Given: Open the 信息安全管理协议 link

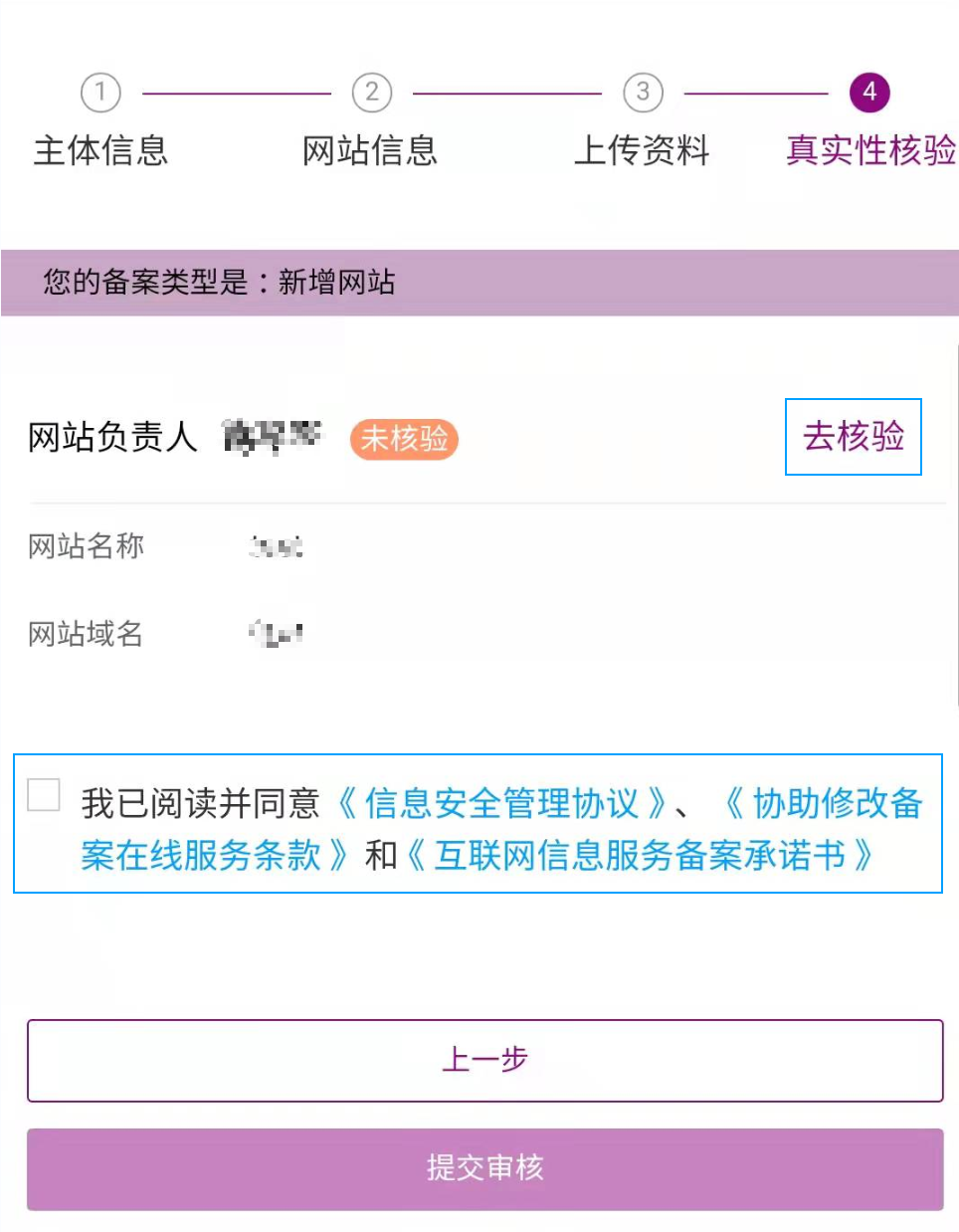Looking at the screenshot, I should tap(501, 803).
